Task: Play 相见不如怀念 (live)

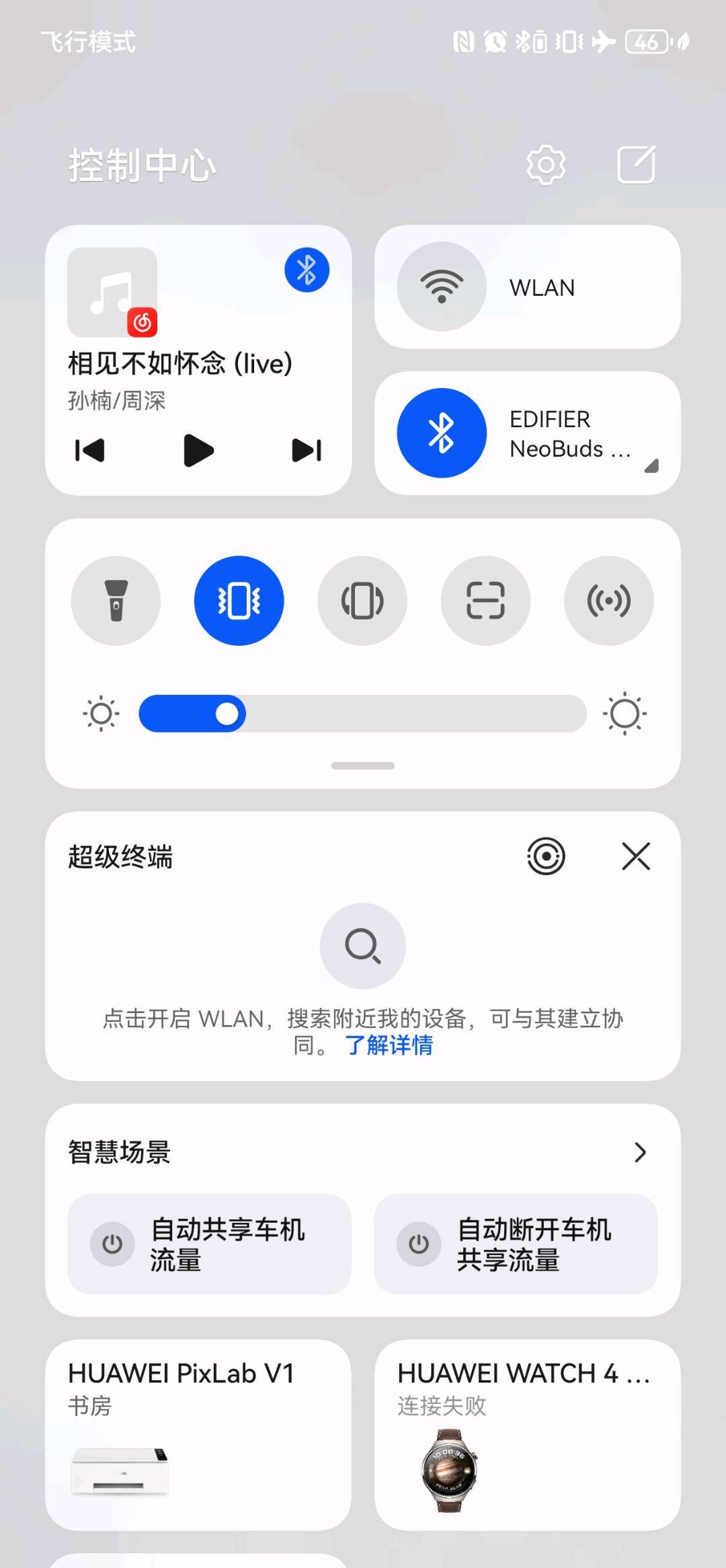Action: pyautogui.click(x=198, y=450)
